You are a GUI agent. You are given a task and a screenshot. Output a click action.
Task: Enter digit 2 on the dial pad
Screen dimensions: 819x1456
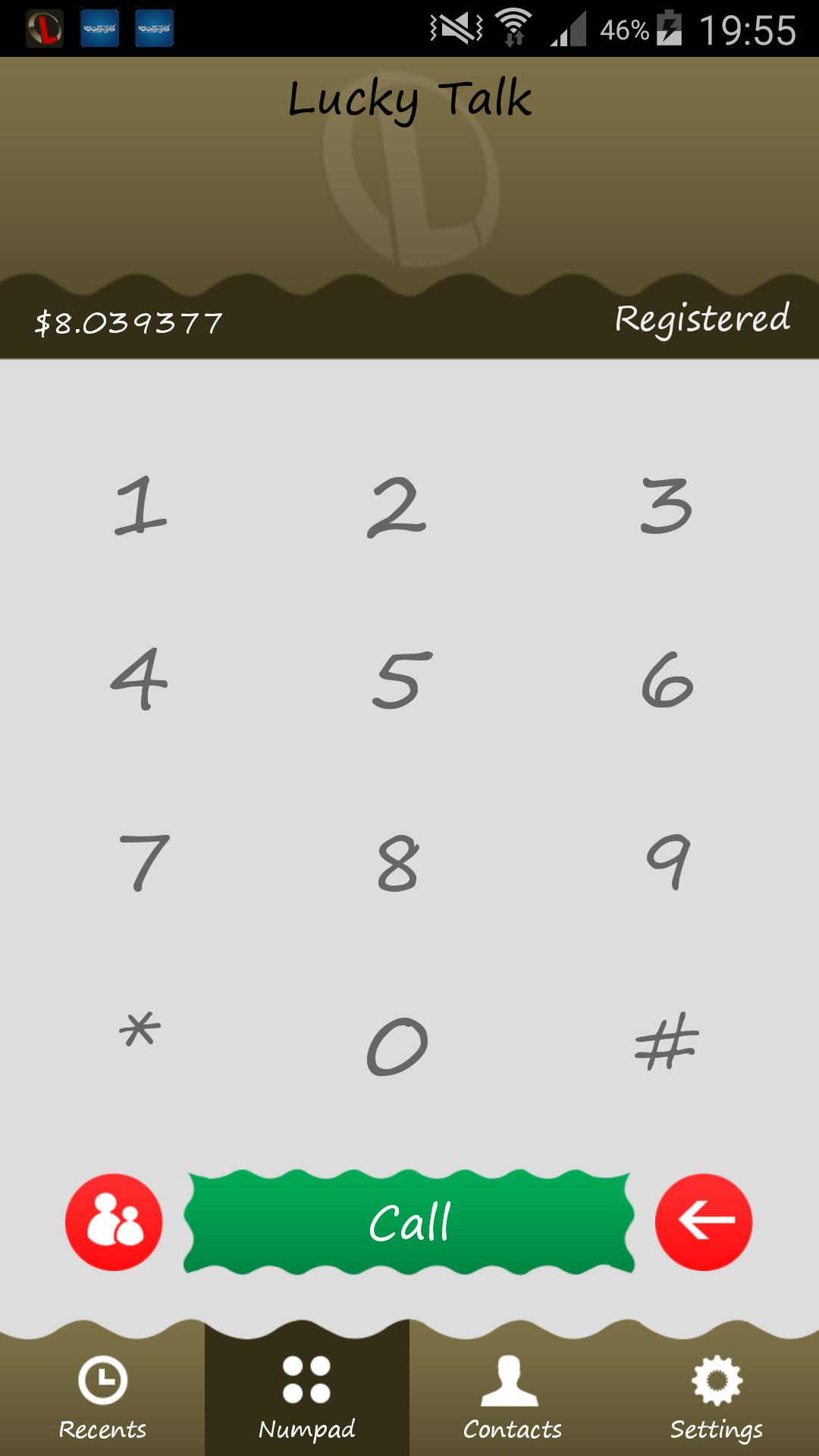pos(397,506)
